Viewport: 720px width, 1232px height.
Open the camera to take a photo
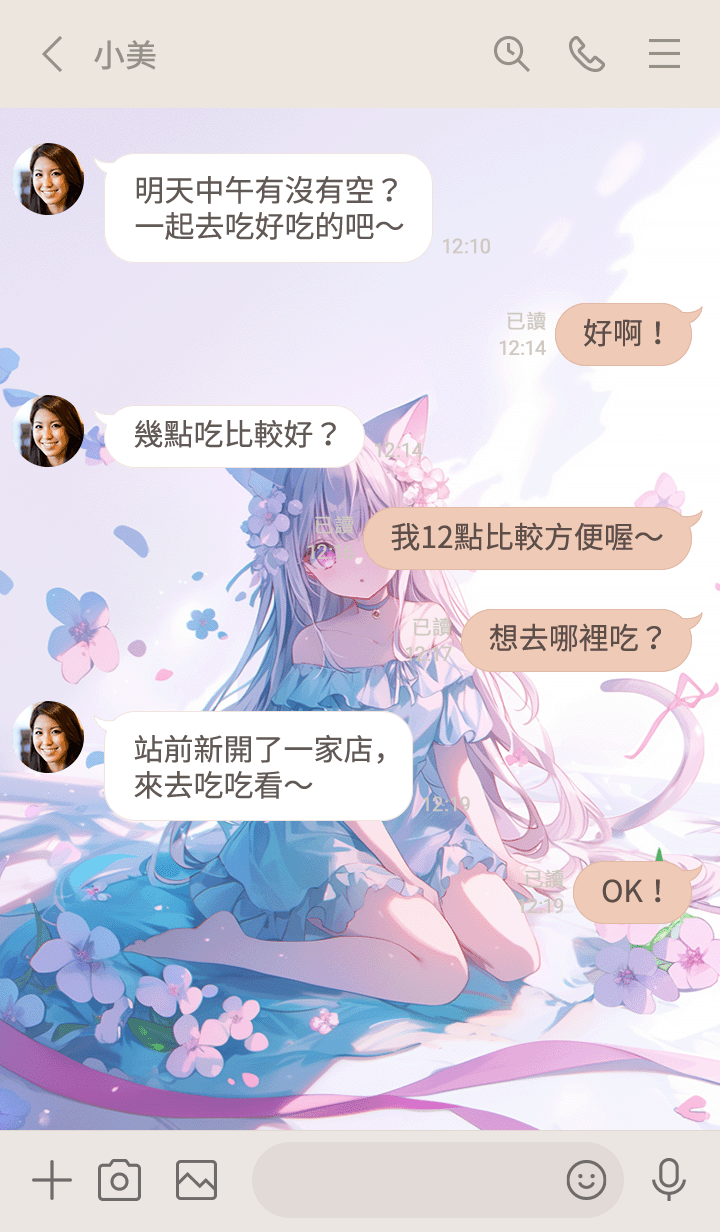(x=119, y=1181)
